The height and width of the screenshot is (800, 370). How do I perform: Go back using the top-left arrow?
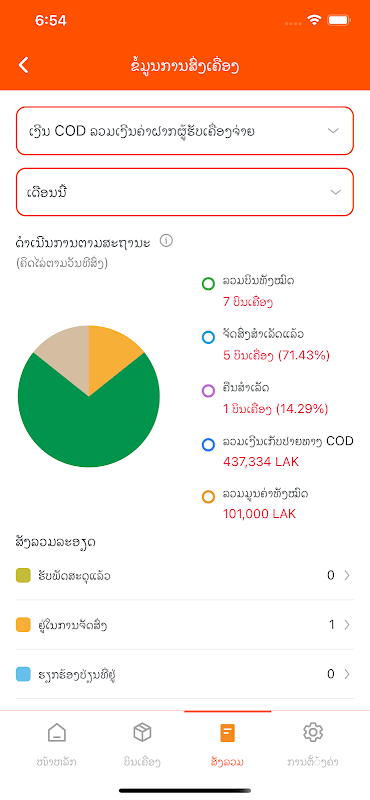pos(23,65)
